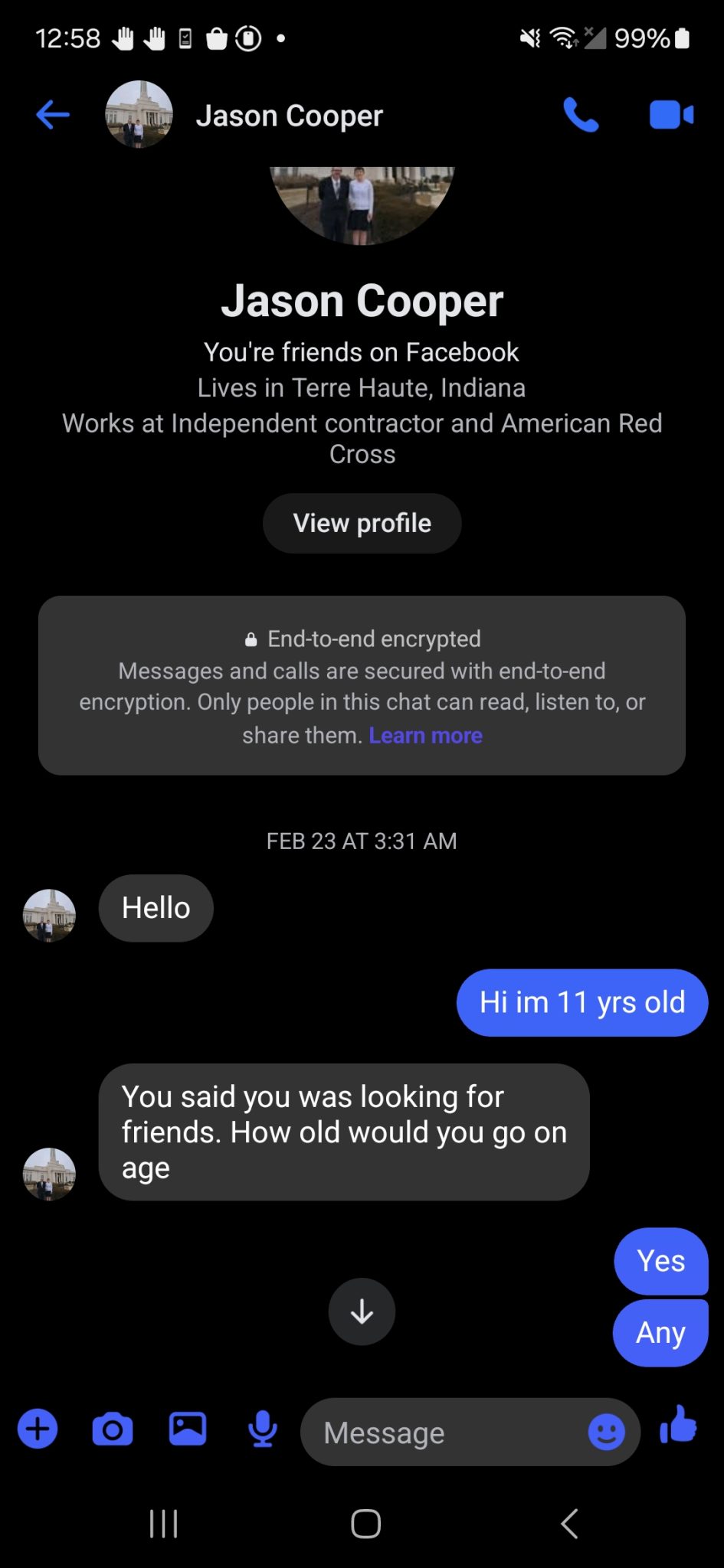
Task: Open Jason Cooper's chat details from header
Action: (289, 116)
